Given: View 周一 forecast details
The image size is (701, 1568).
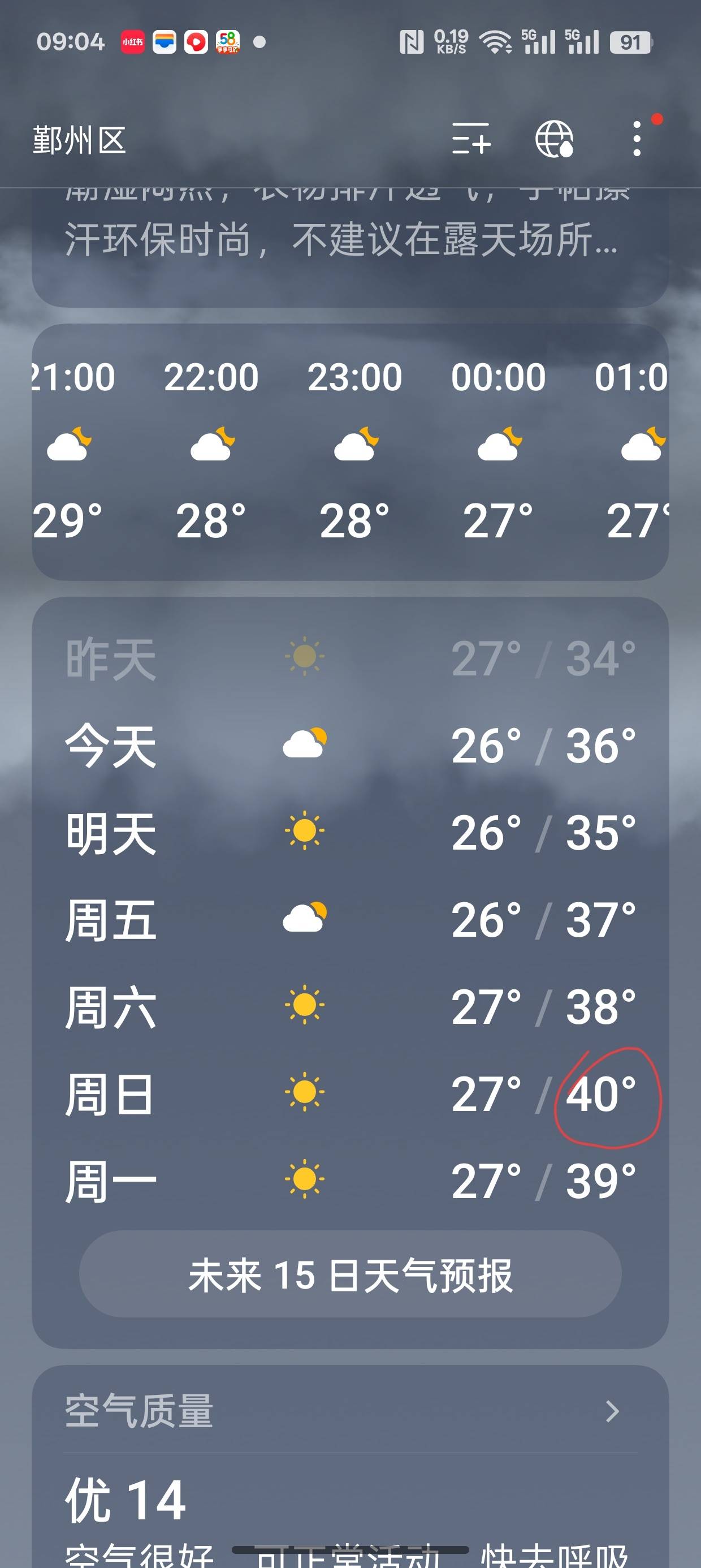Looking at the screenshot, I should click(350, 1181).
